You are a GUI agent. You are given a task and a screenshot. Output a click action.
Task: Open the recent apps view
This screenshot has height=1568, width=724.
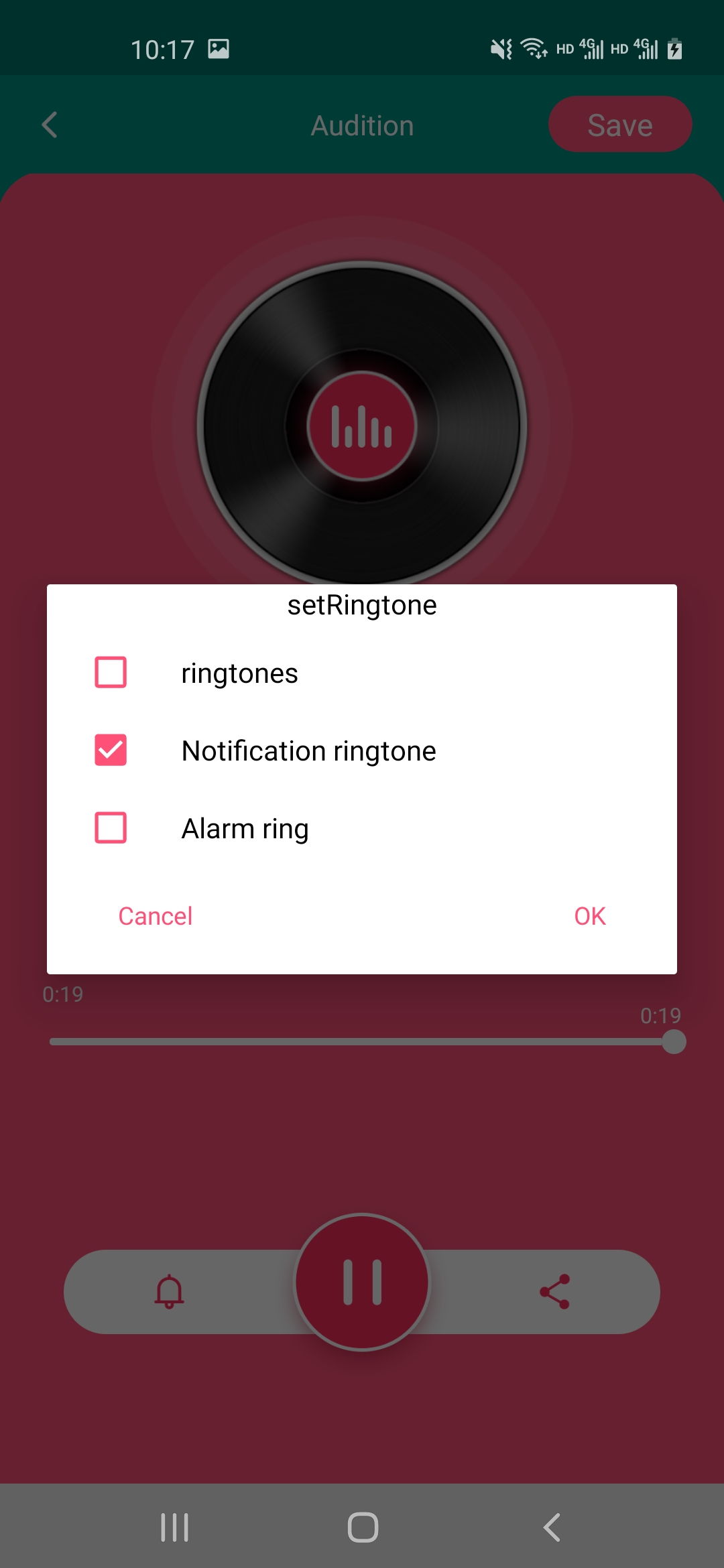pyautogui.click(x=174, y=1528)
